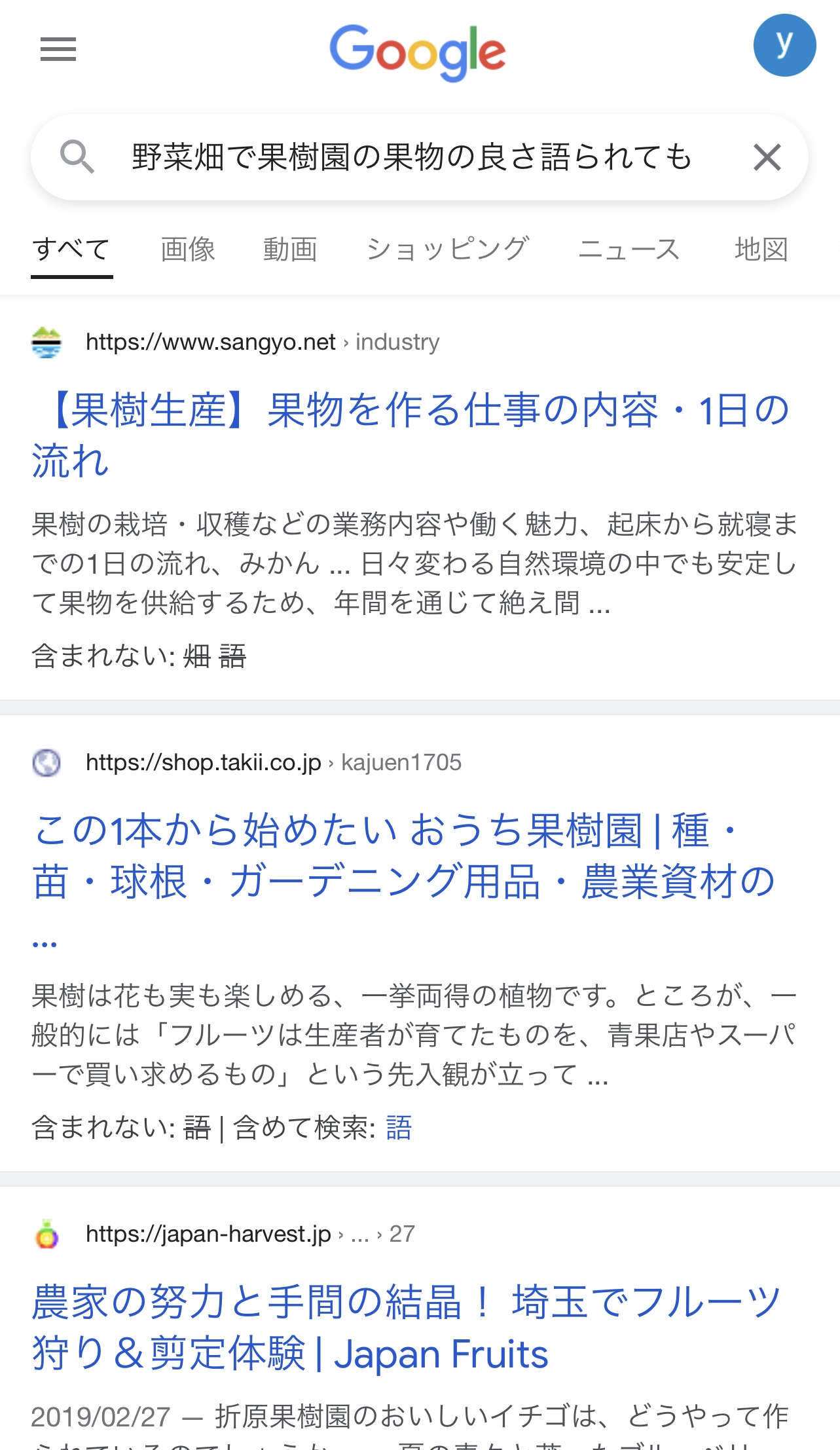Tap the search query field
This screenshot has width=840, height=1450.
(411, 158)
